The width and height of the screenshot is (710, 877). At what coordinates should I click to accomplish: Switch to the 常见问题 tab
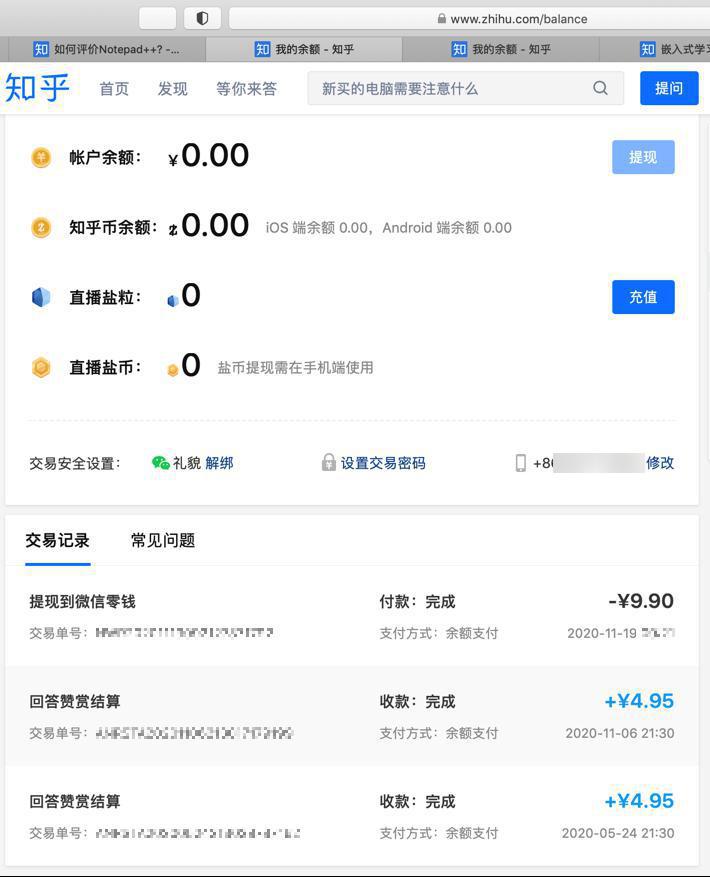(163, 541)
